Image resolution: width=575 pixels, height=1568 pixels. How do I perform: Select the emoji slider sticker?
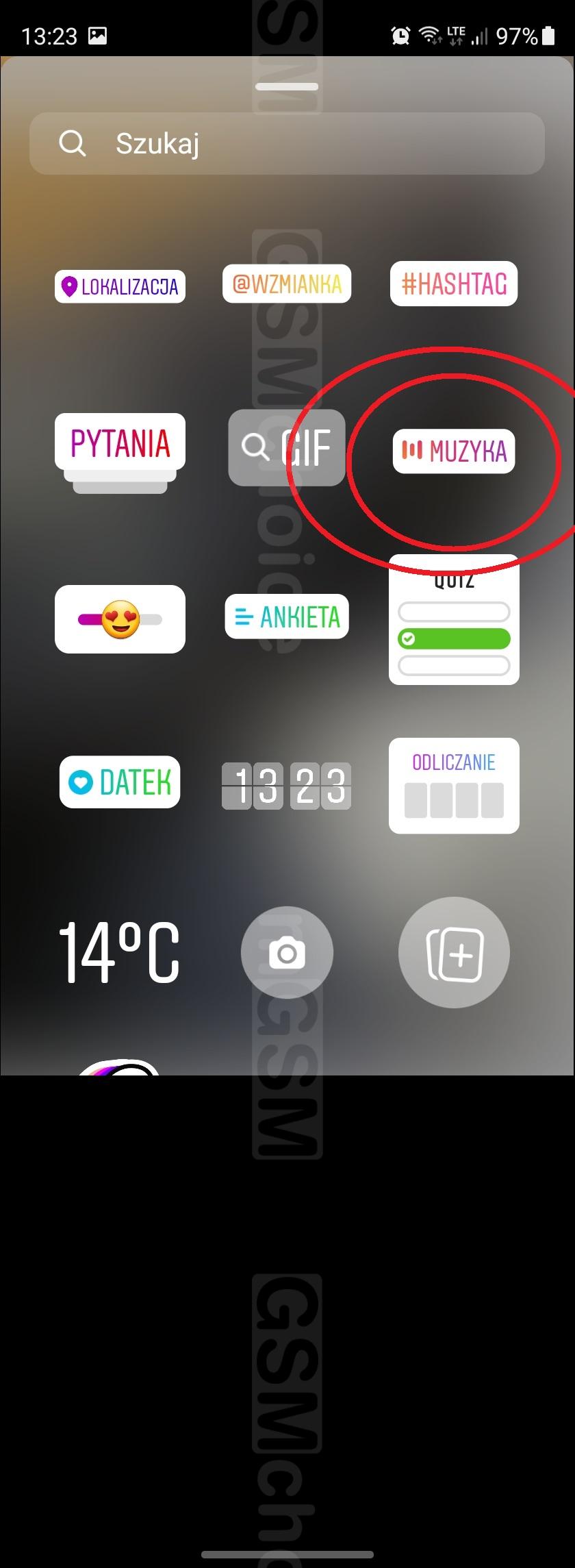pos(120,619)
